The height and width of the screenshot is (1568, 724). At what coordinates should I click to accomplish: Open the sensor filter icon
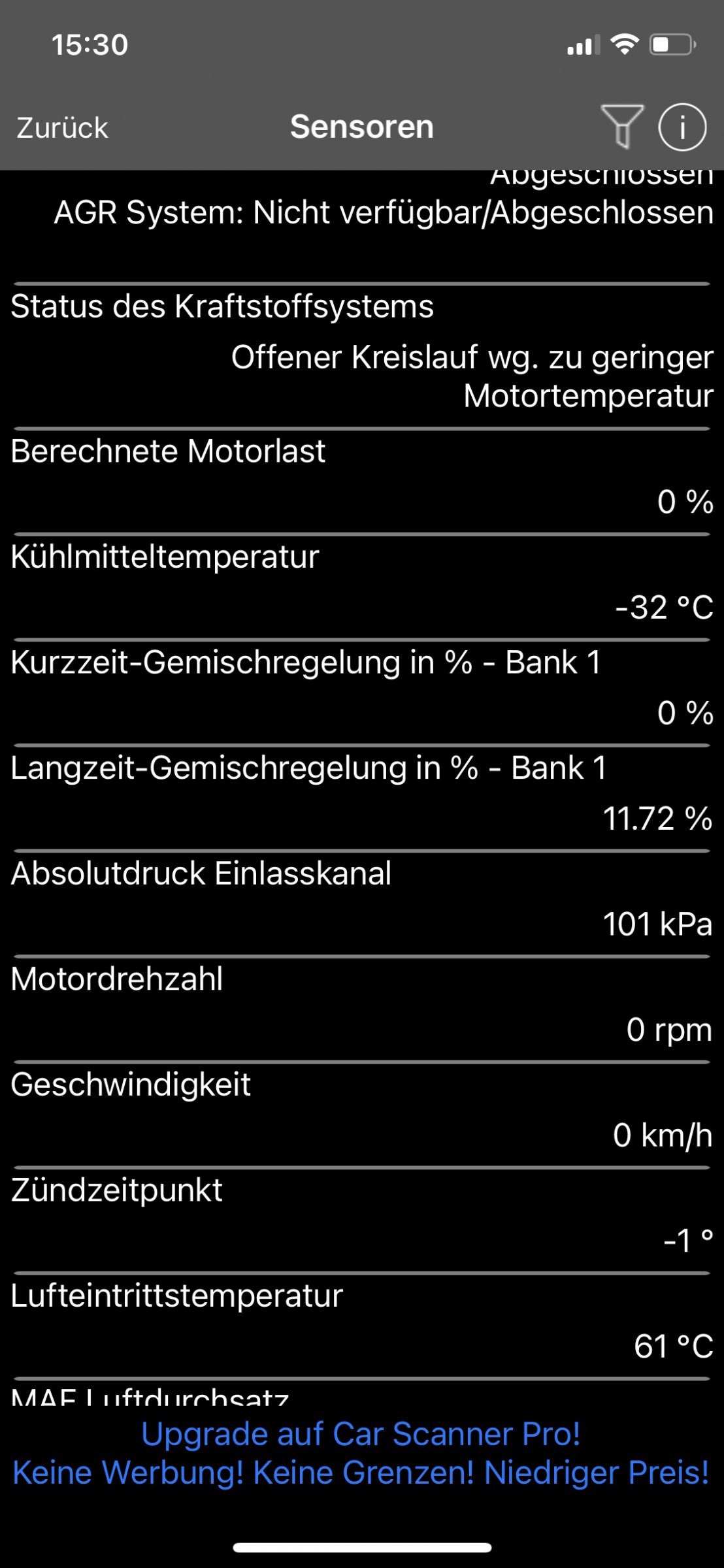(622, 127)
